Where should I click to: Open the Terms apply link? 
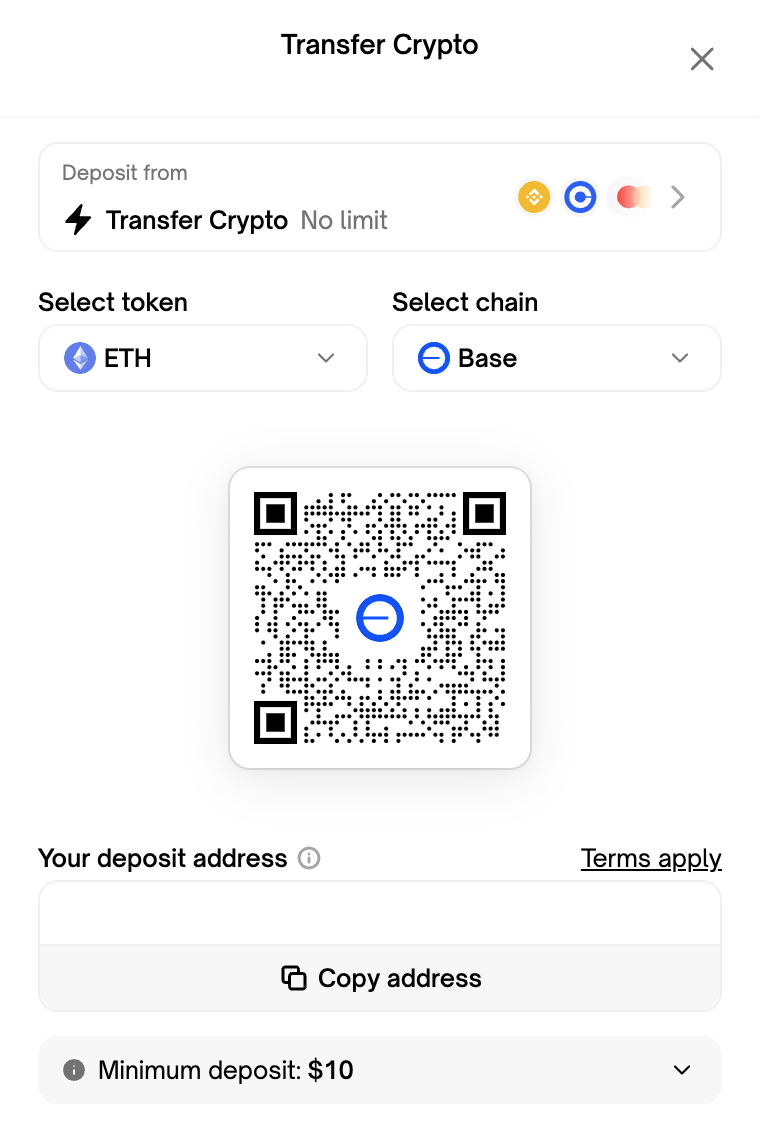[x=651, y=859]
